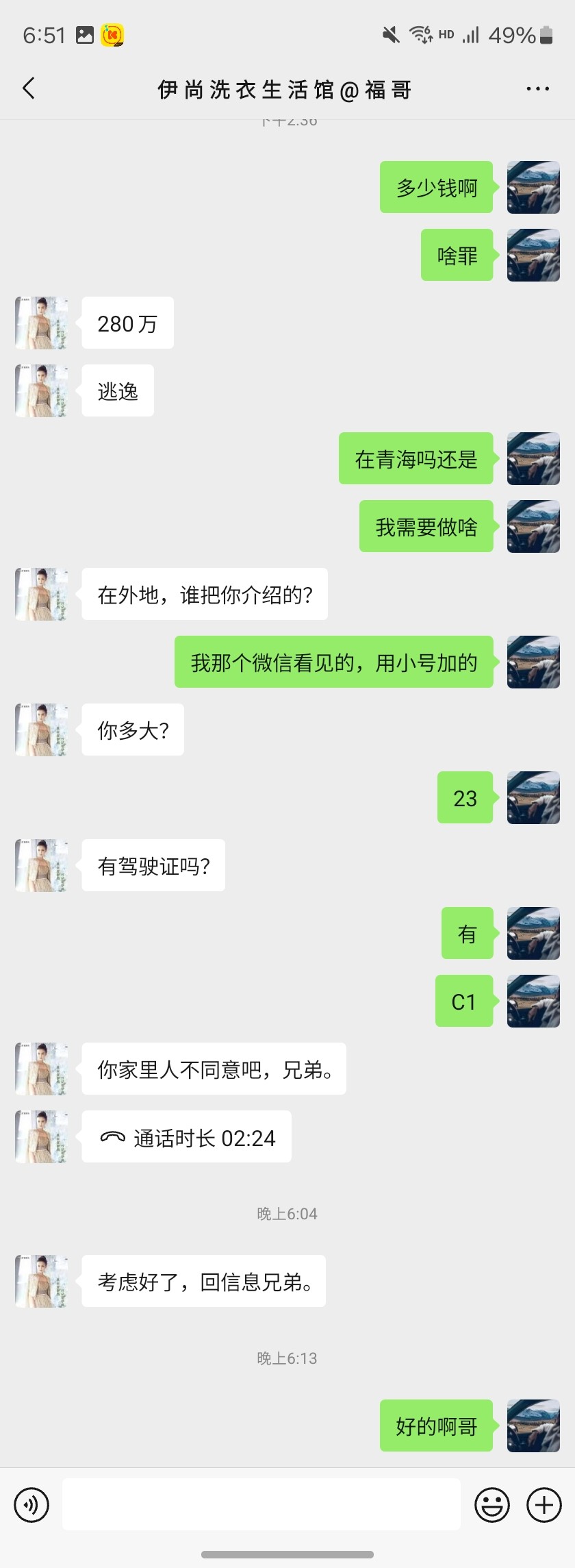Tap the back arrow to leave the chat

(28, 88)
